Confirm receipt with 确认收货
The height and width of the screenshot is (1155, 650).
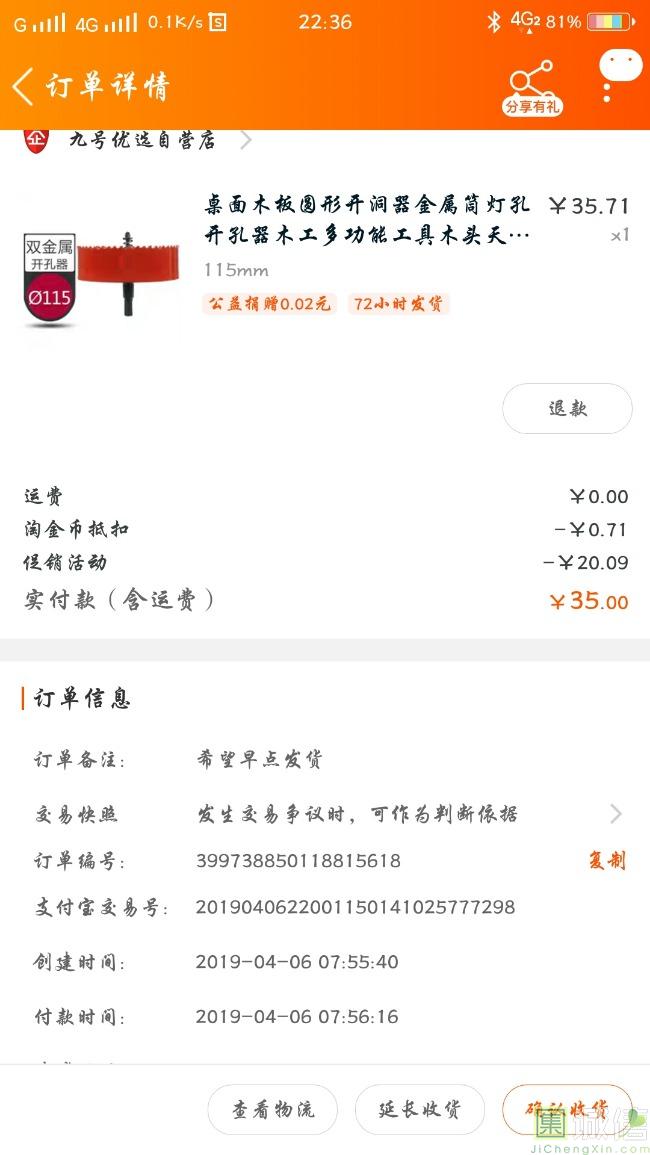coord(567,1109)
